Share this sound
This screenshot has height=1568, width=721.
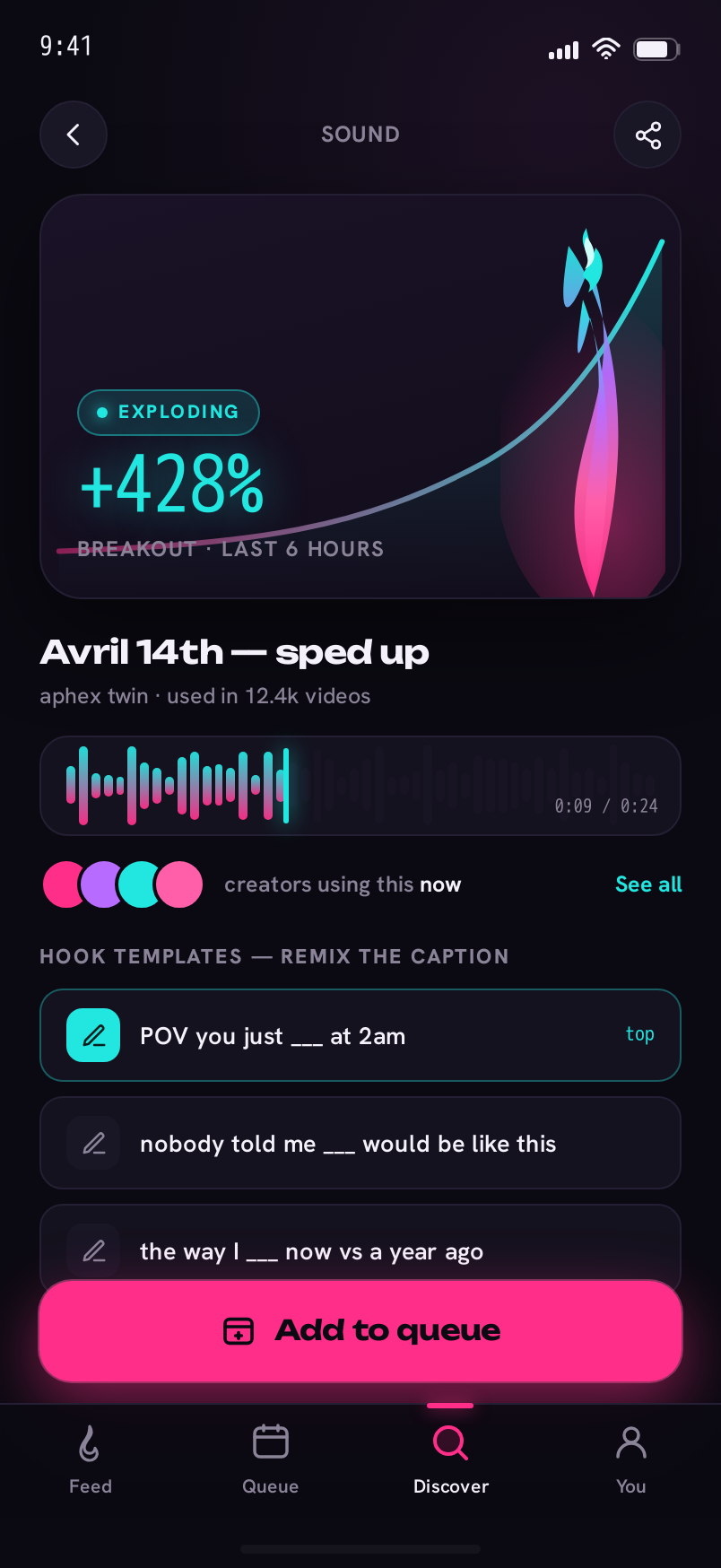pos(647,135)
